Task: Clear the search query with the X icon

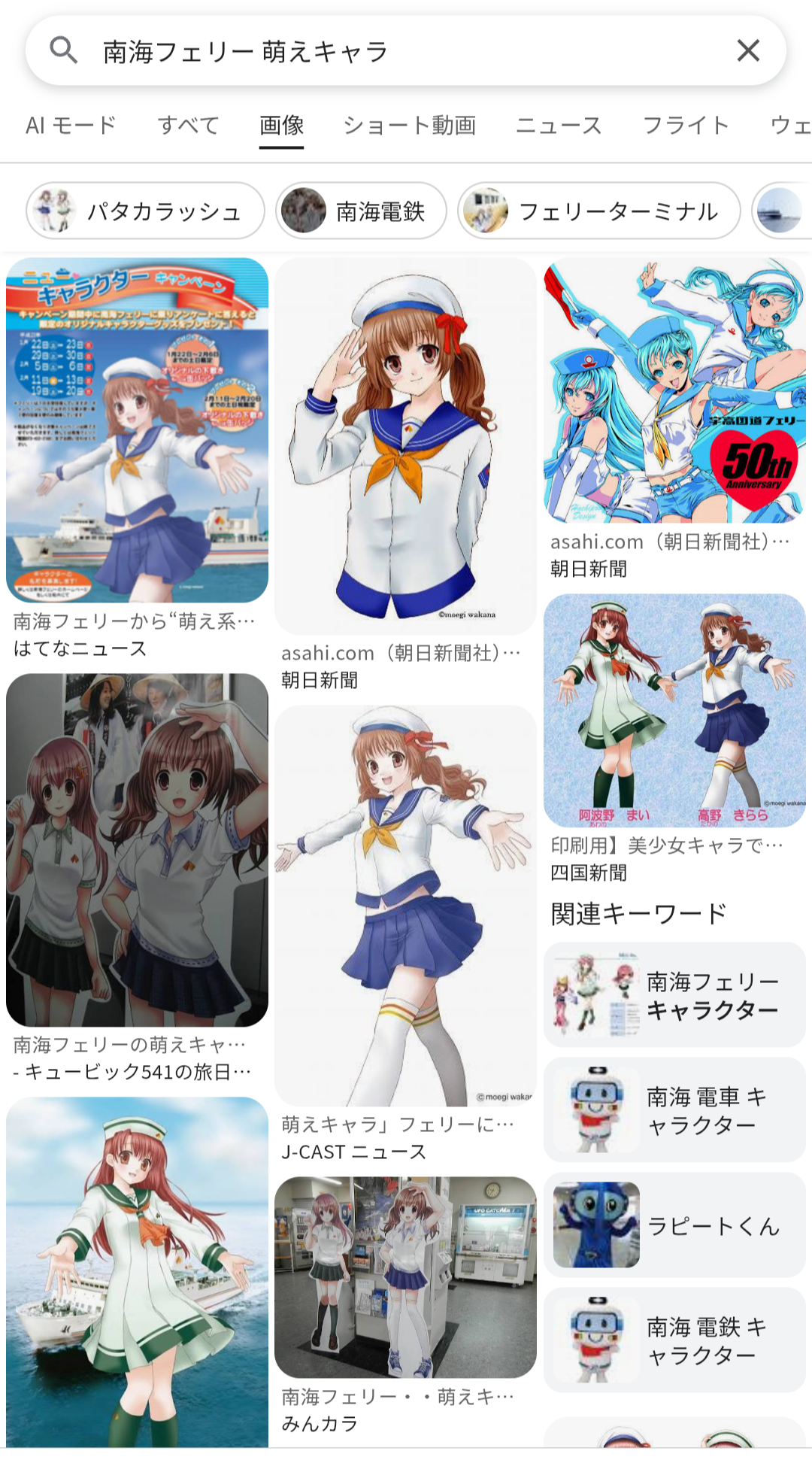Action: 747,51
